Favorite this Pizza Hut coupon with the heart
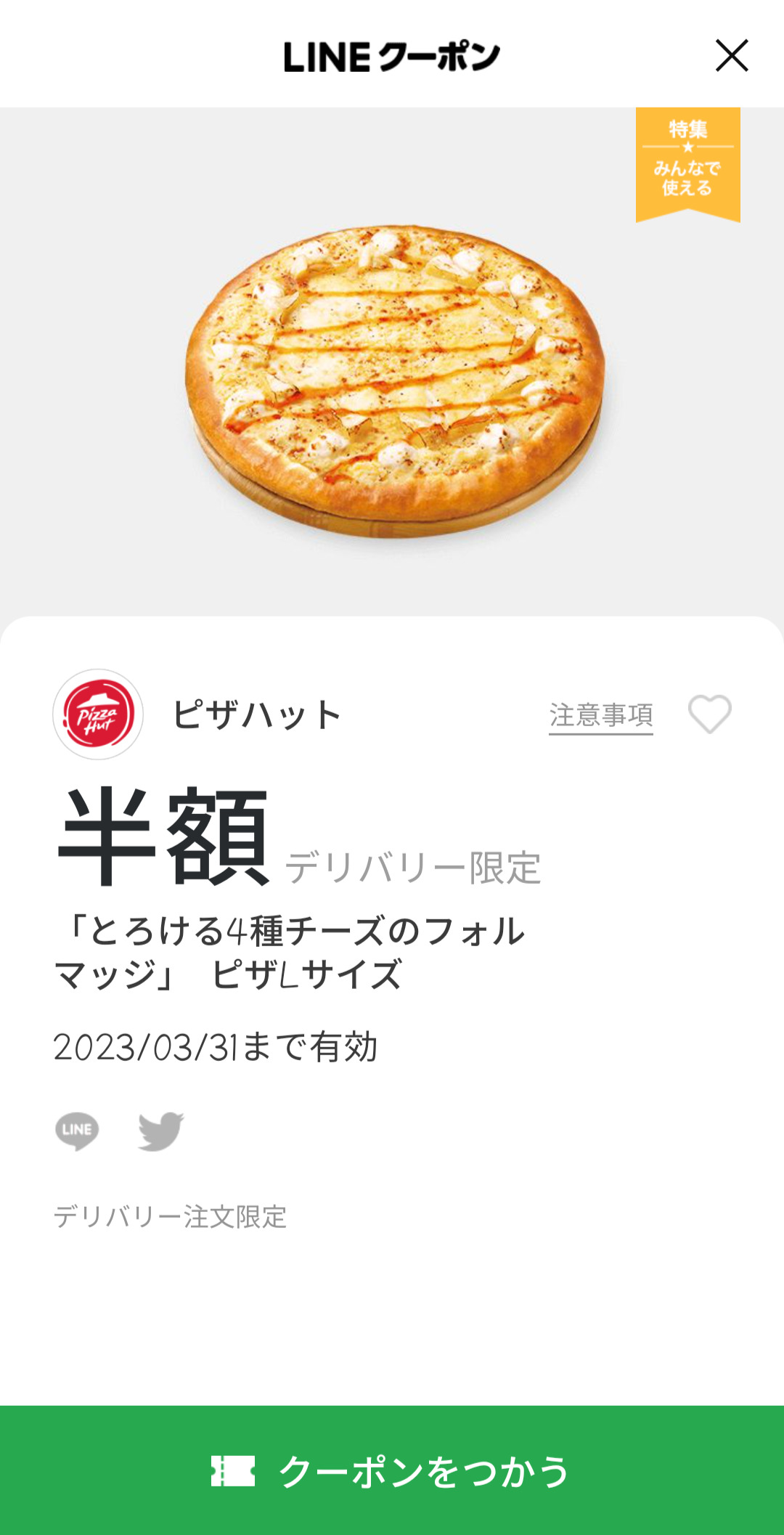784x1535 pixels. tap(709, 714)
